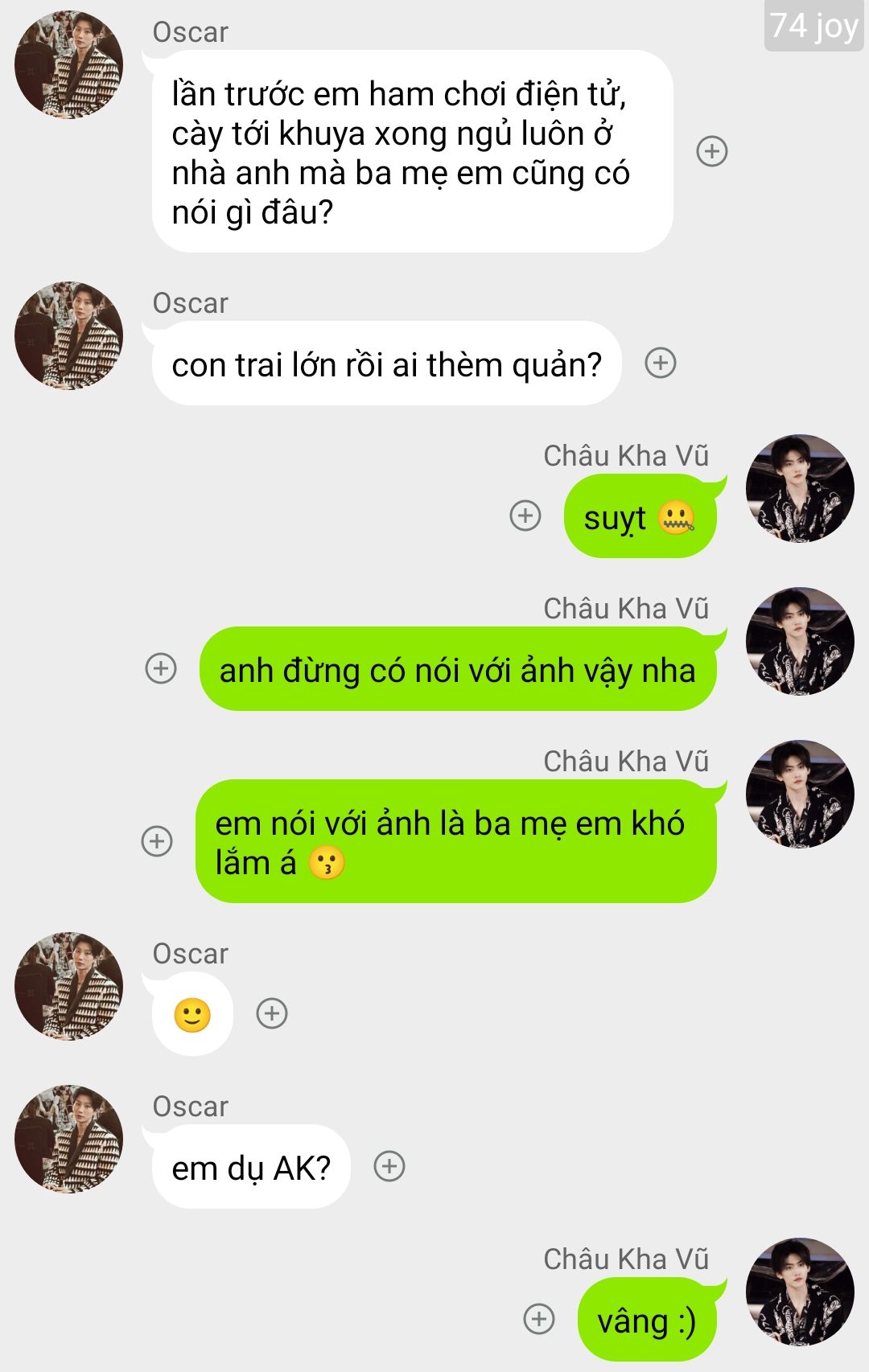Viewport: 869px width, 1372px height.
Task: View Oscar's profile picture beside "con trai lớn rồi"
Action: coord(69,335)
